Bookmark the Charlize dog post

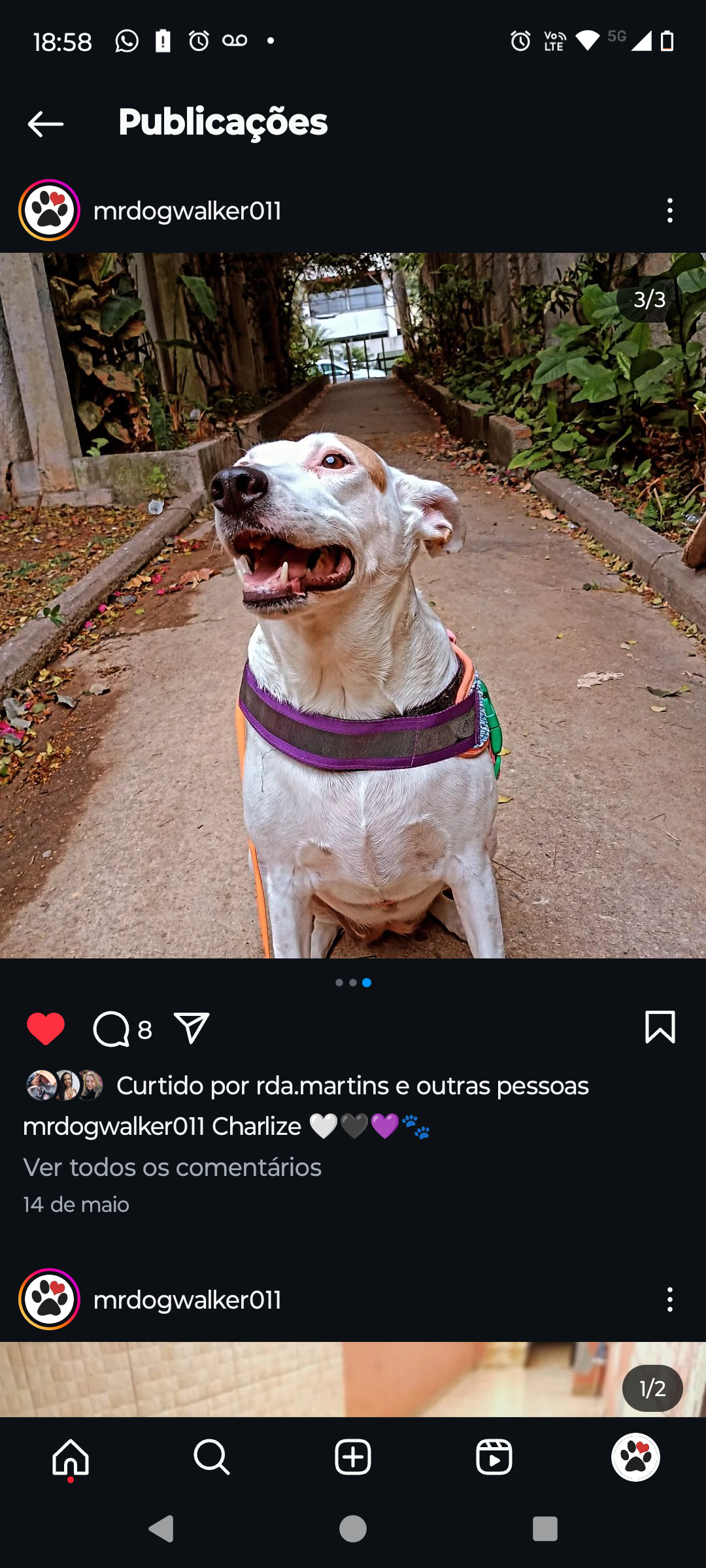[660, 1027]
